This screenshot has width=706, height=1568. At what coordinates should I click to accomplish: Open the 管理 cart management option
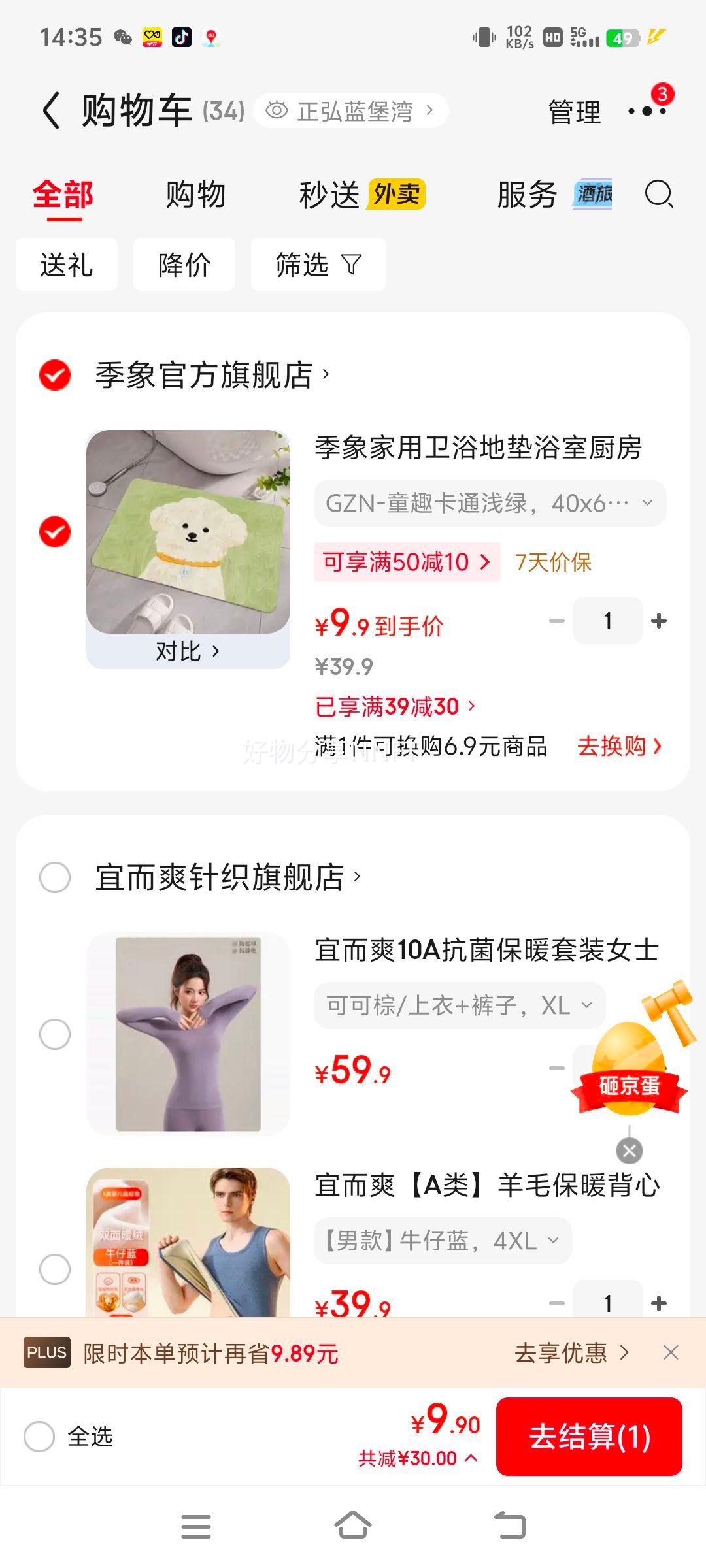click(574, 112)
